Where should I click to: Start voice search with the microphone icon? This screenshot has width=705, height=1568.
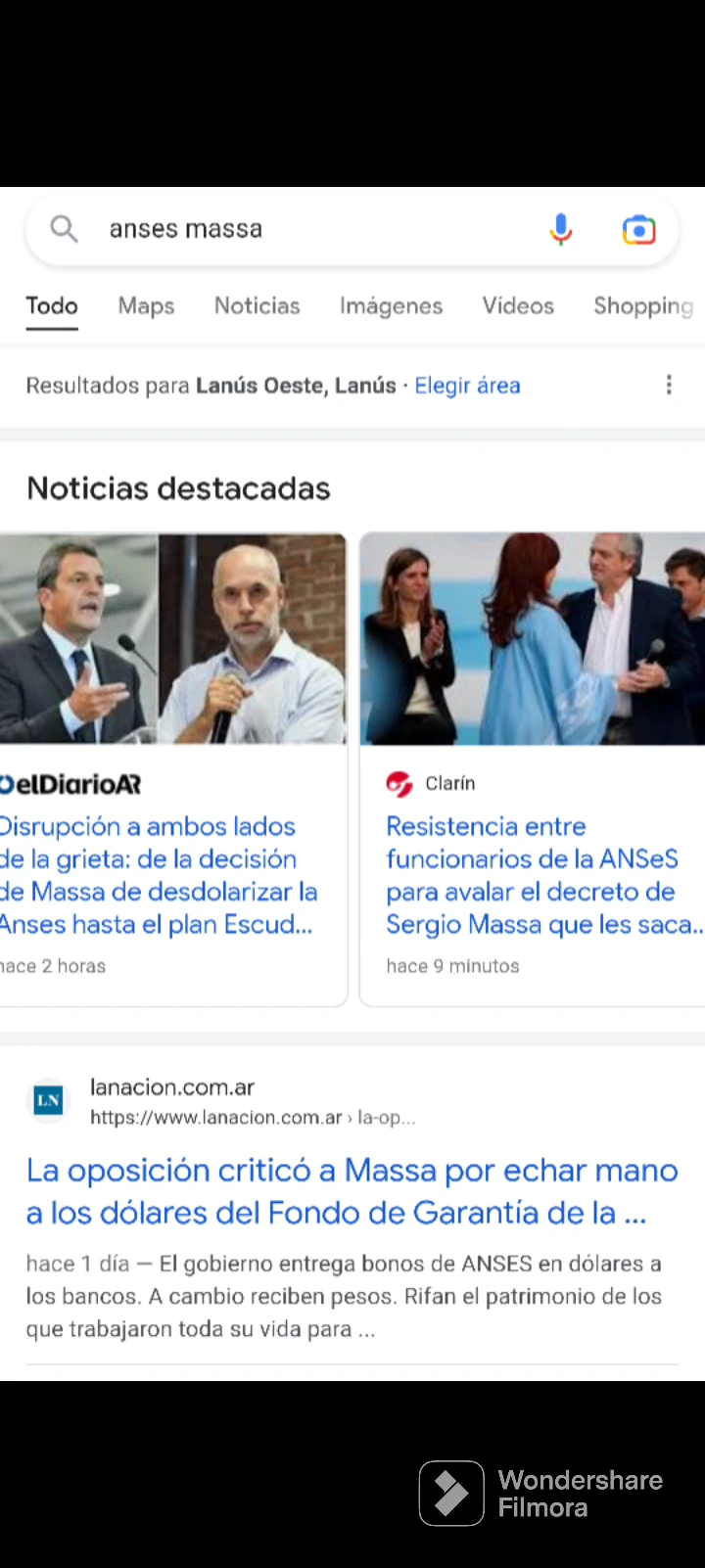(560, 230)
